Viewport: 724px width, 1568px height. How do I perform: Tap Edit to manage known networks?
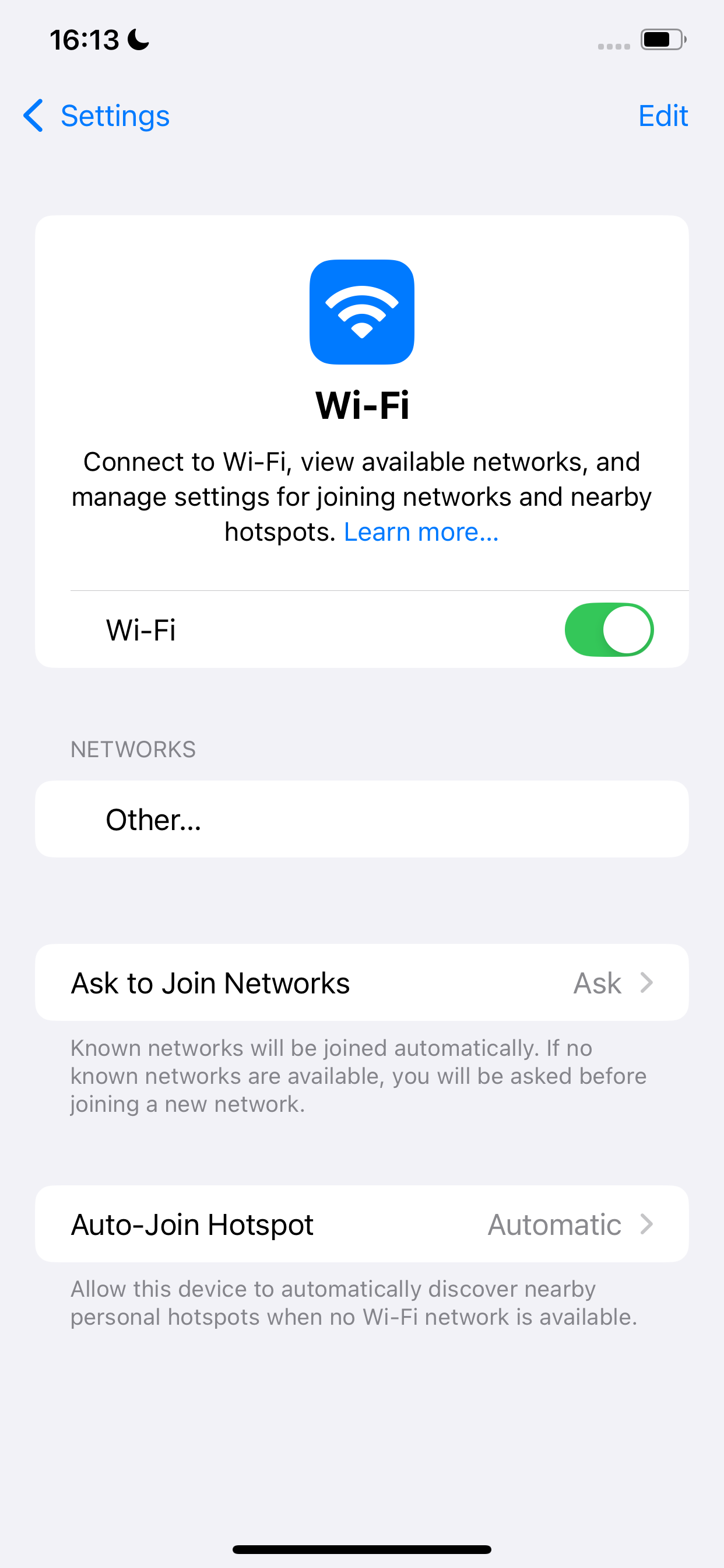[663, 116]
